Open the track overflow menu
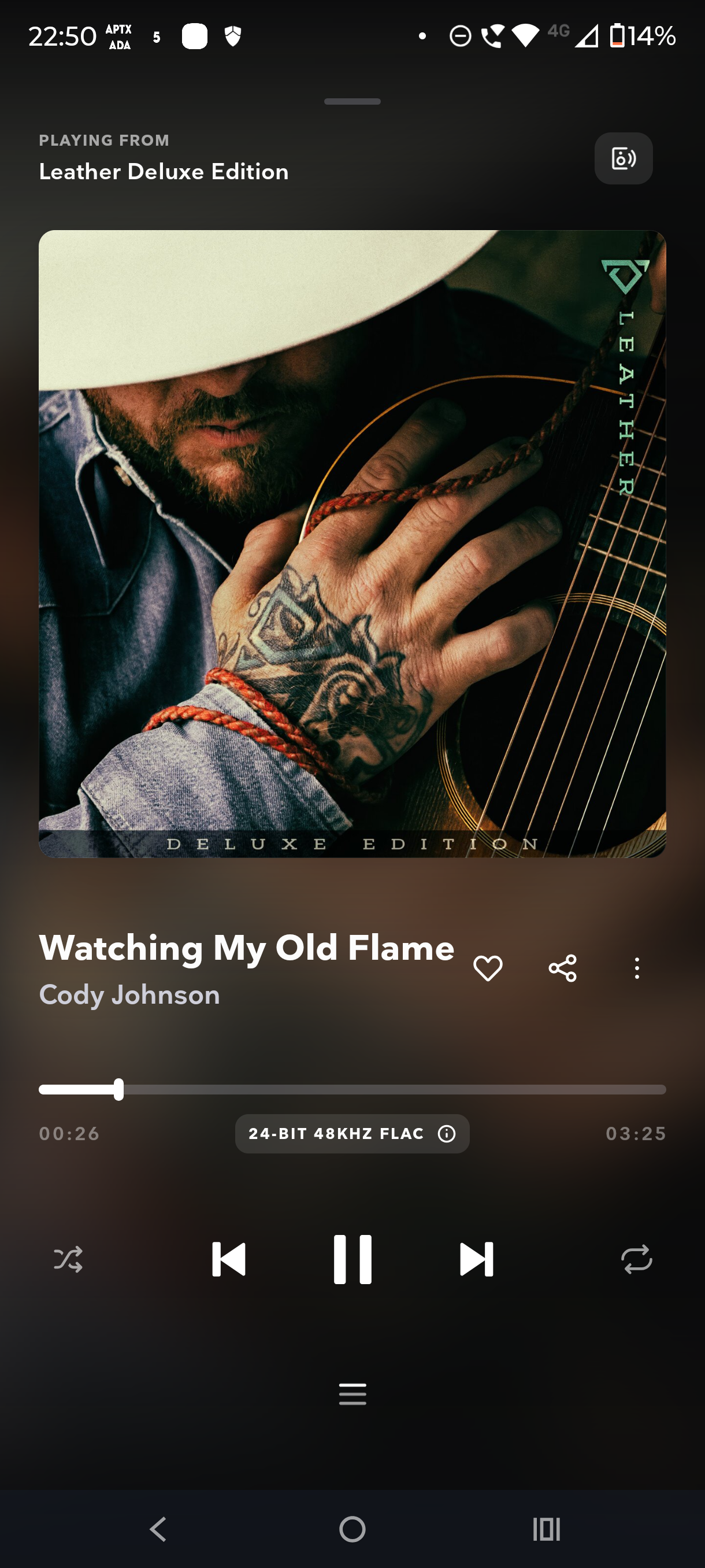This screenshot has height=1568, width=705. coord(637,968)
